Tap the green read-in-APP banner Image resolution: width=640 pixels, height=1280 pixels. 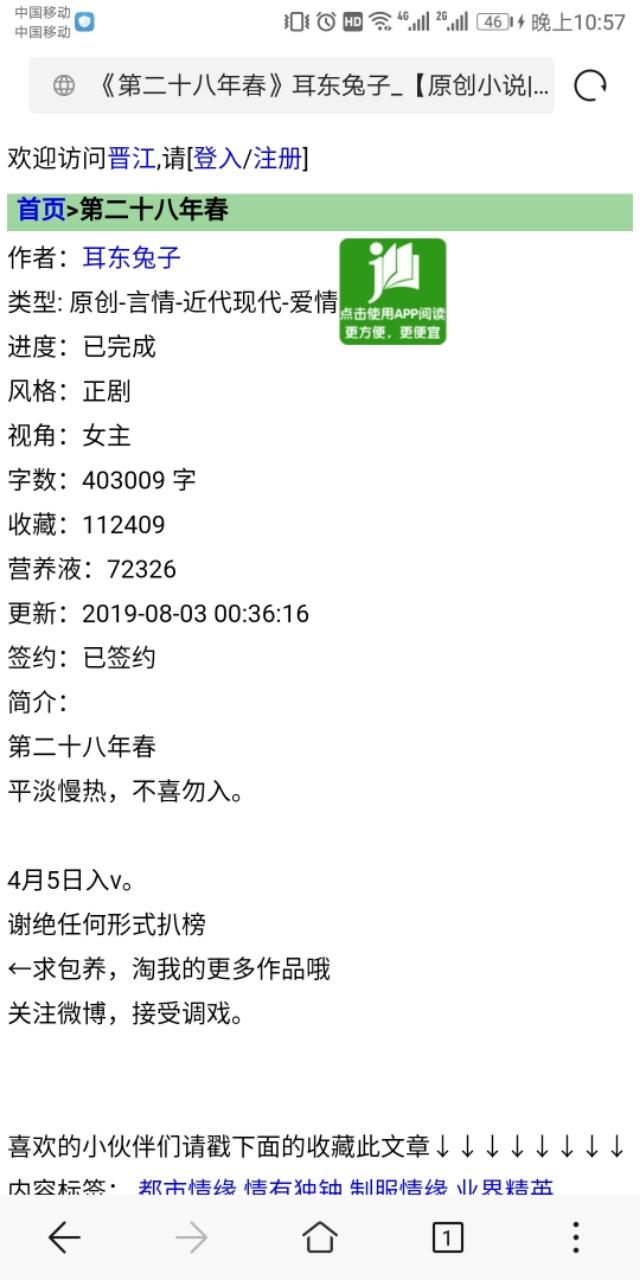click(392, 292)
